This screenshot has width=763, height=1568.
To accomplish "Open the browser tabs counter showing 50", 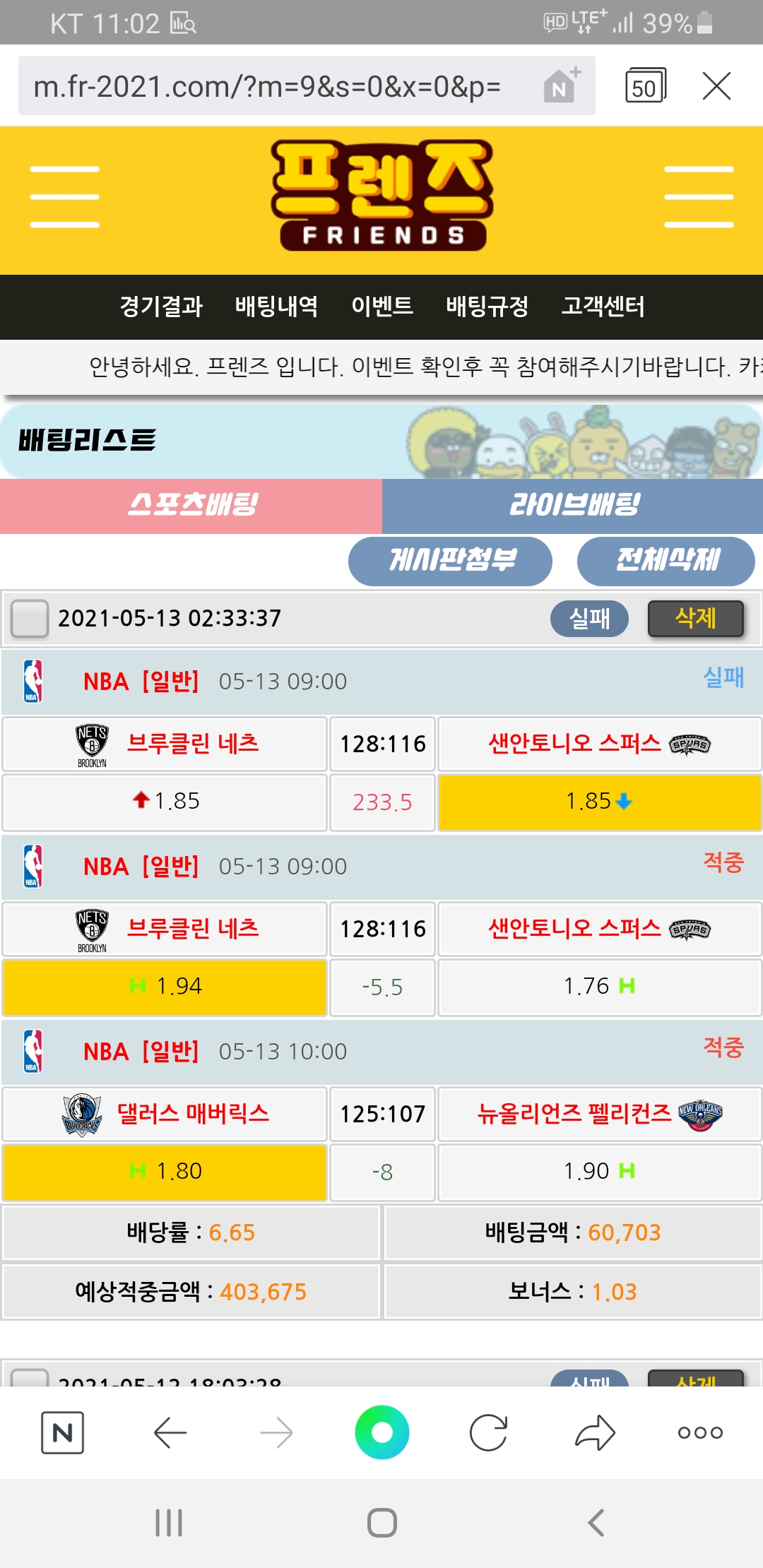I will click(x=645, y=86).
